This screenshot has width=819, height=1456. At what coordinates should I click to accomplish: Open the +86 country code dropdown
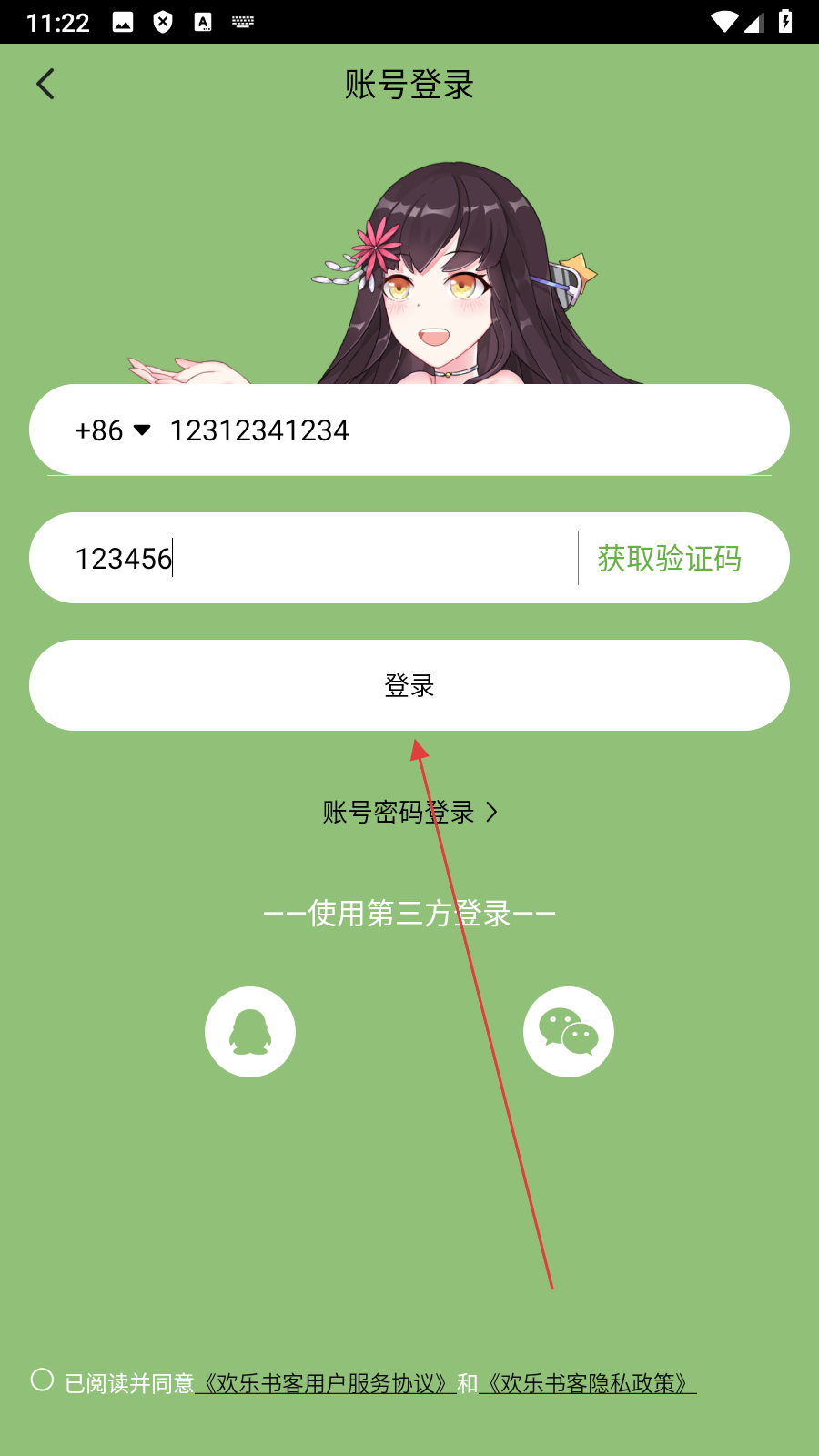point(113,430)
